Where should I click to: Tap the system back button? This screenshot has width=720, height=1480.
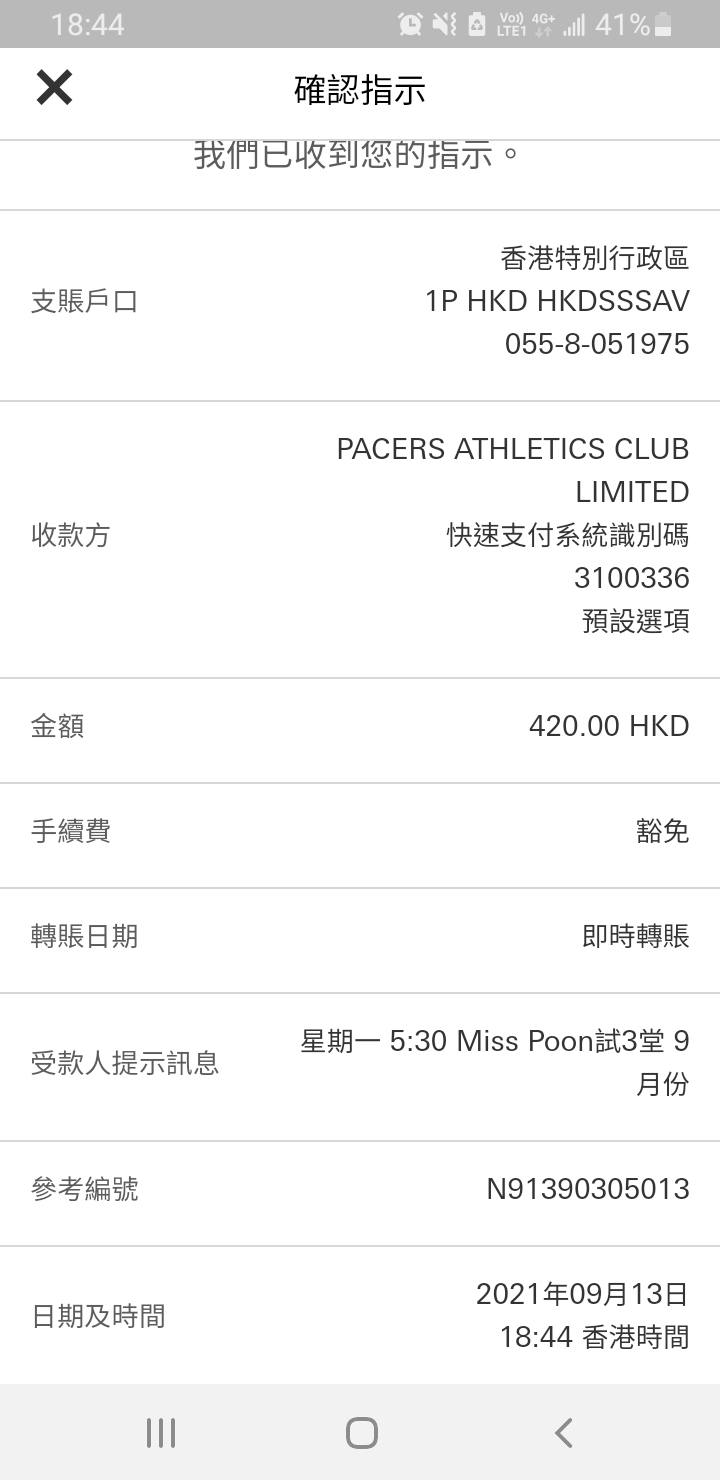click(563, 1432)
